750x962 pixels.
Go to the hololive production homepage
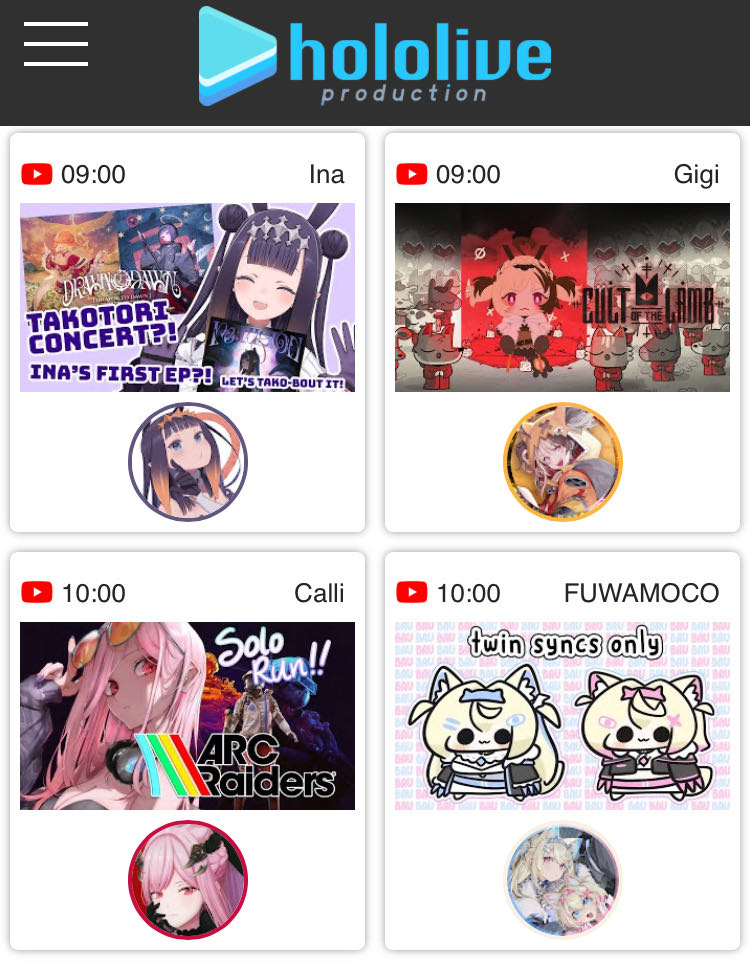coord(375,57)
